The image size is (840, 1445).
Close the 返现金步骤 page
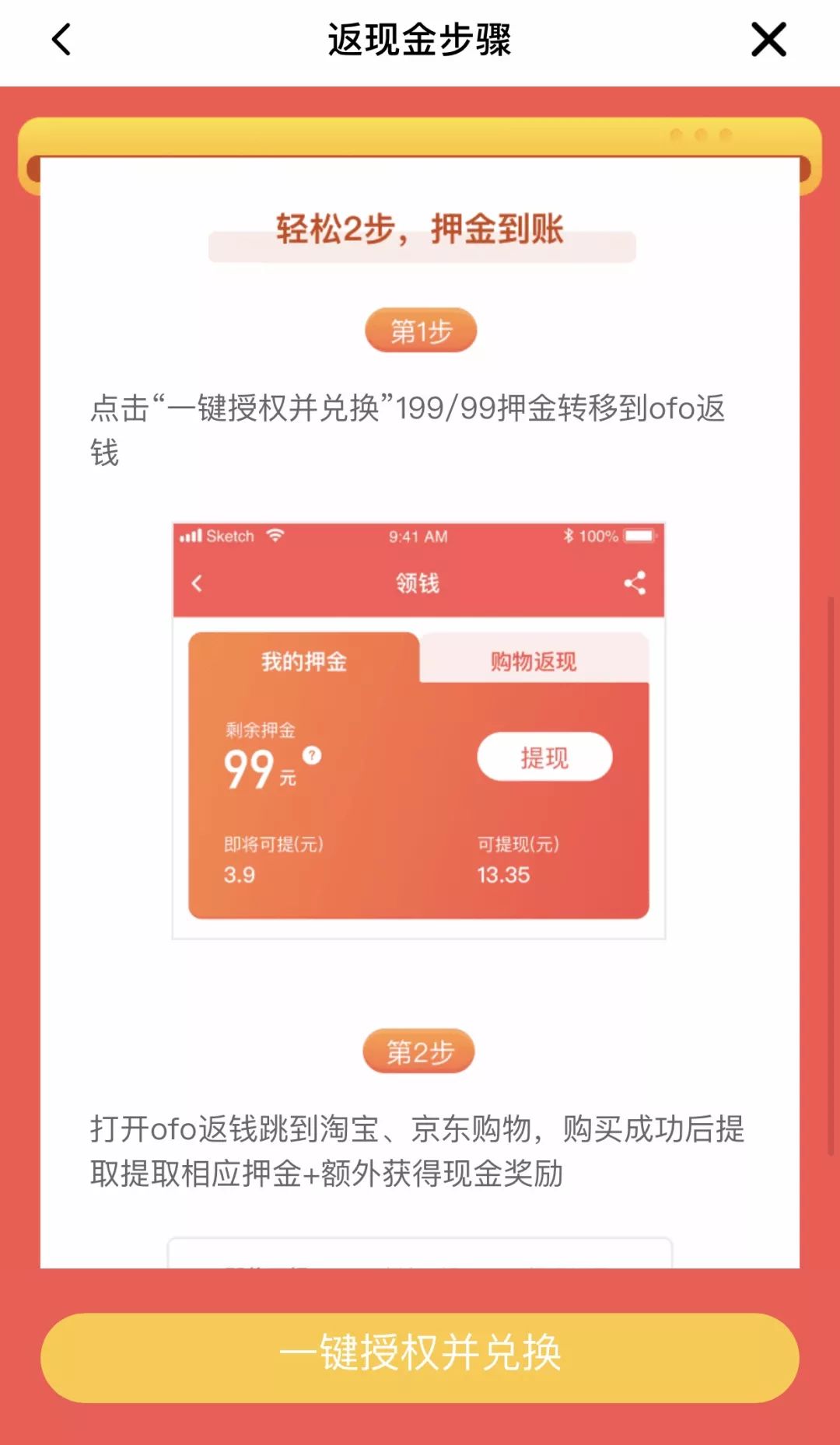[768, 40]
